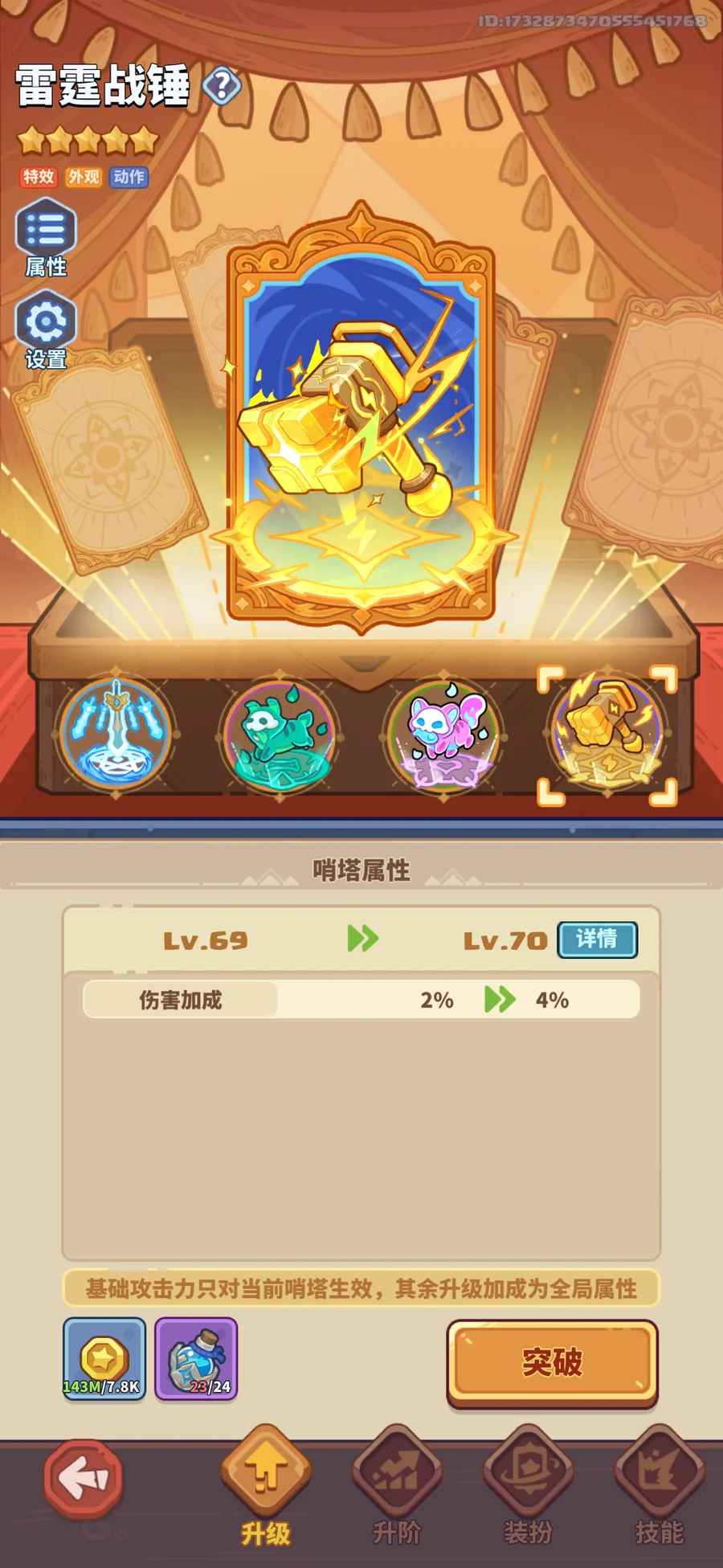Screen dimensions: 723x1568
Task: Select the golden hammer tower icon
Action: coord(608,734)
